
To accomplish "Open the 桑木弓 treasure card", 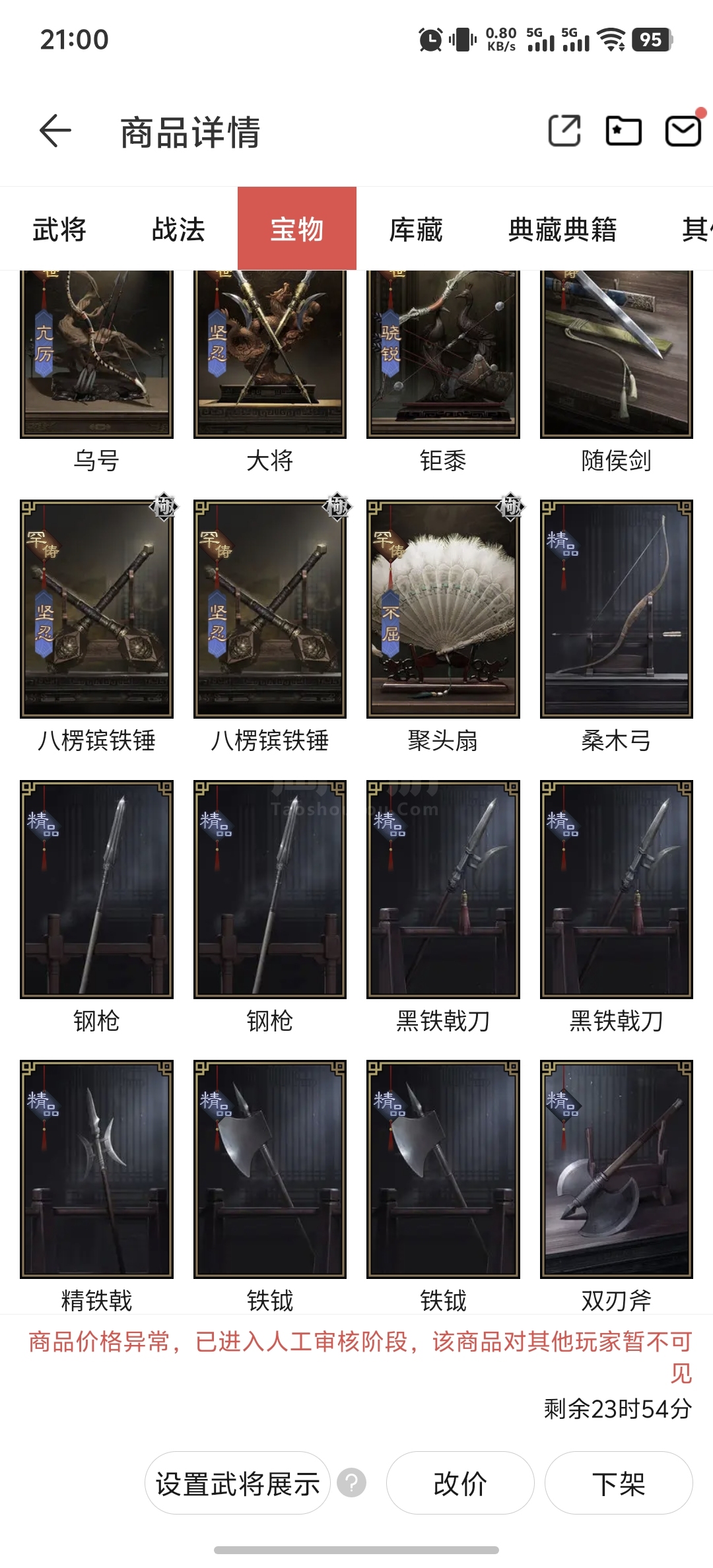I will [x=616, y=609].
